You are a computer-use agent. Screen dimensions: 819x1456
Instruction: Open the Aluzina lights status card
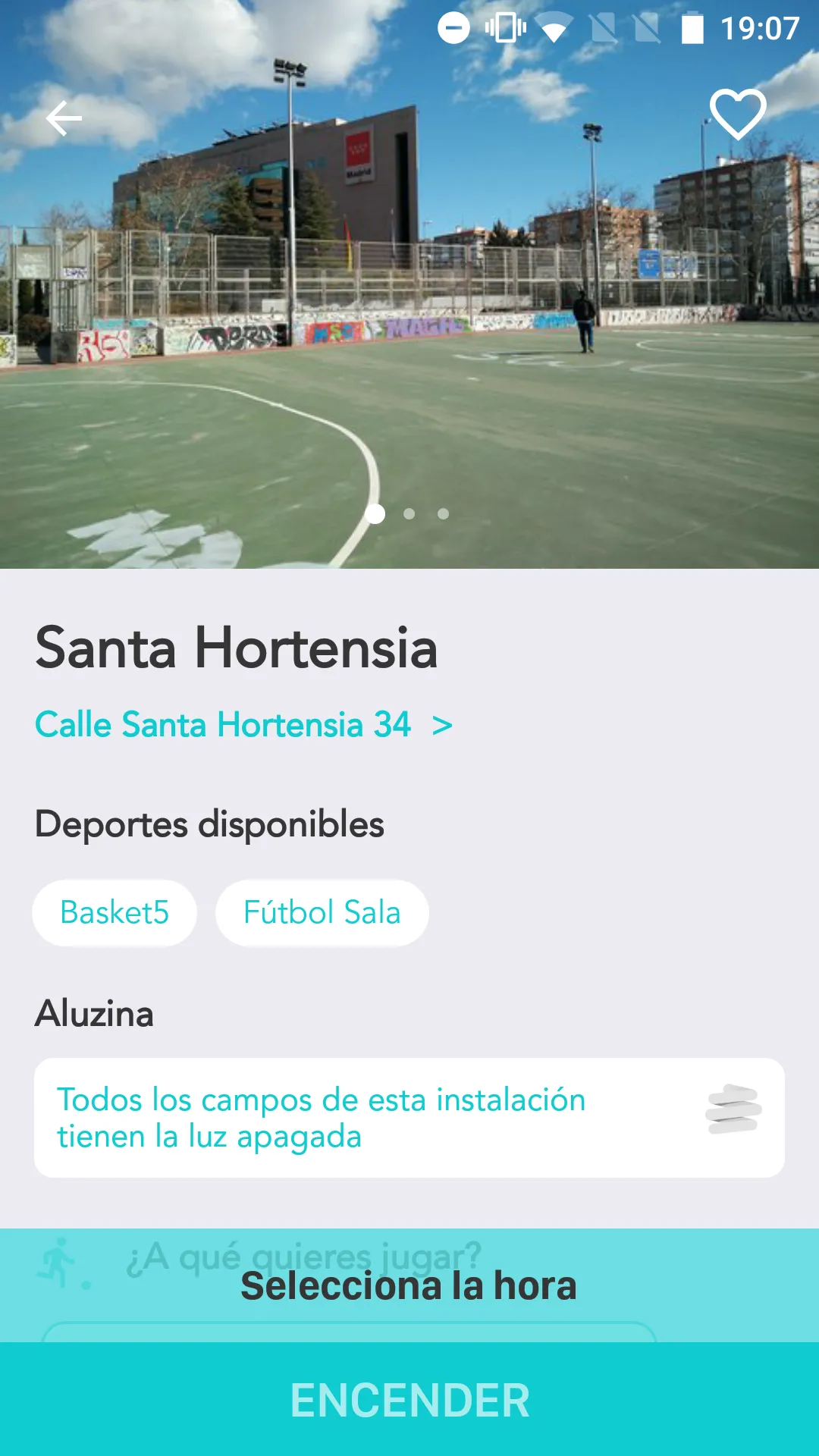tap(409, 1118)
